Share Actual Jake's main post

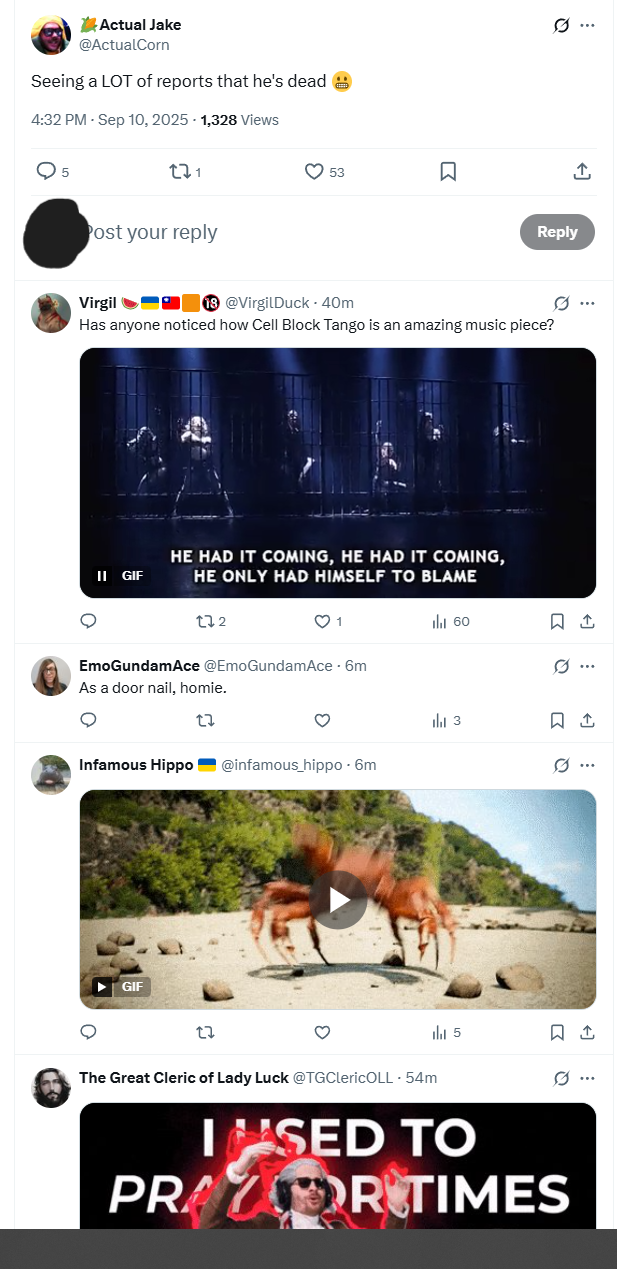582,172
